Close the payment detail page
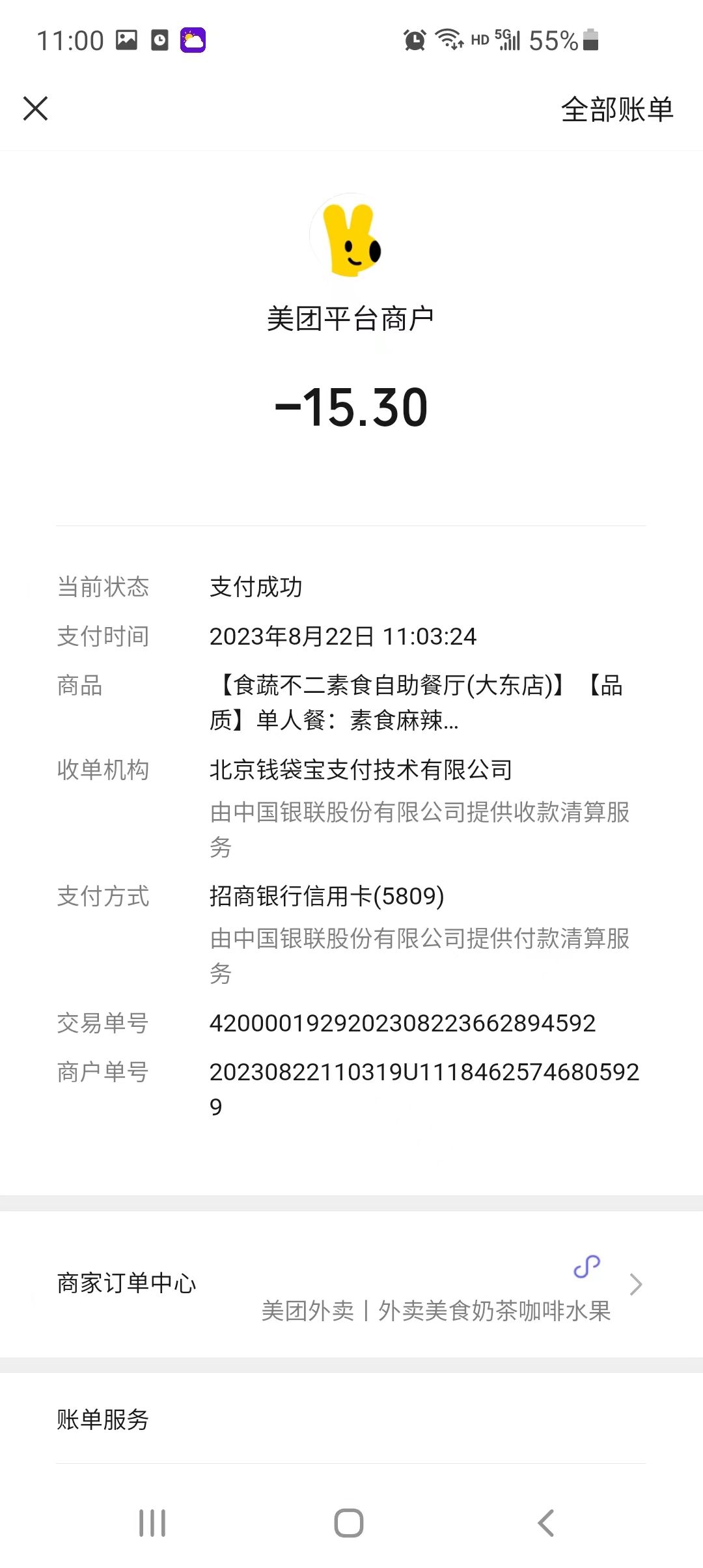 coord(36,109)
